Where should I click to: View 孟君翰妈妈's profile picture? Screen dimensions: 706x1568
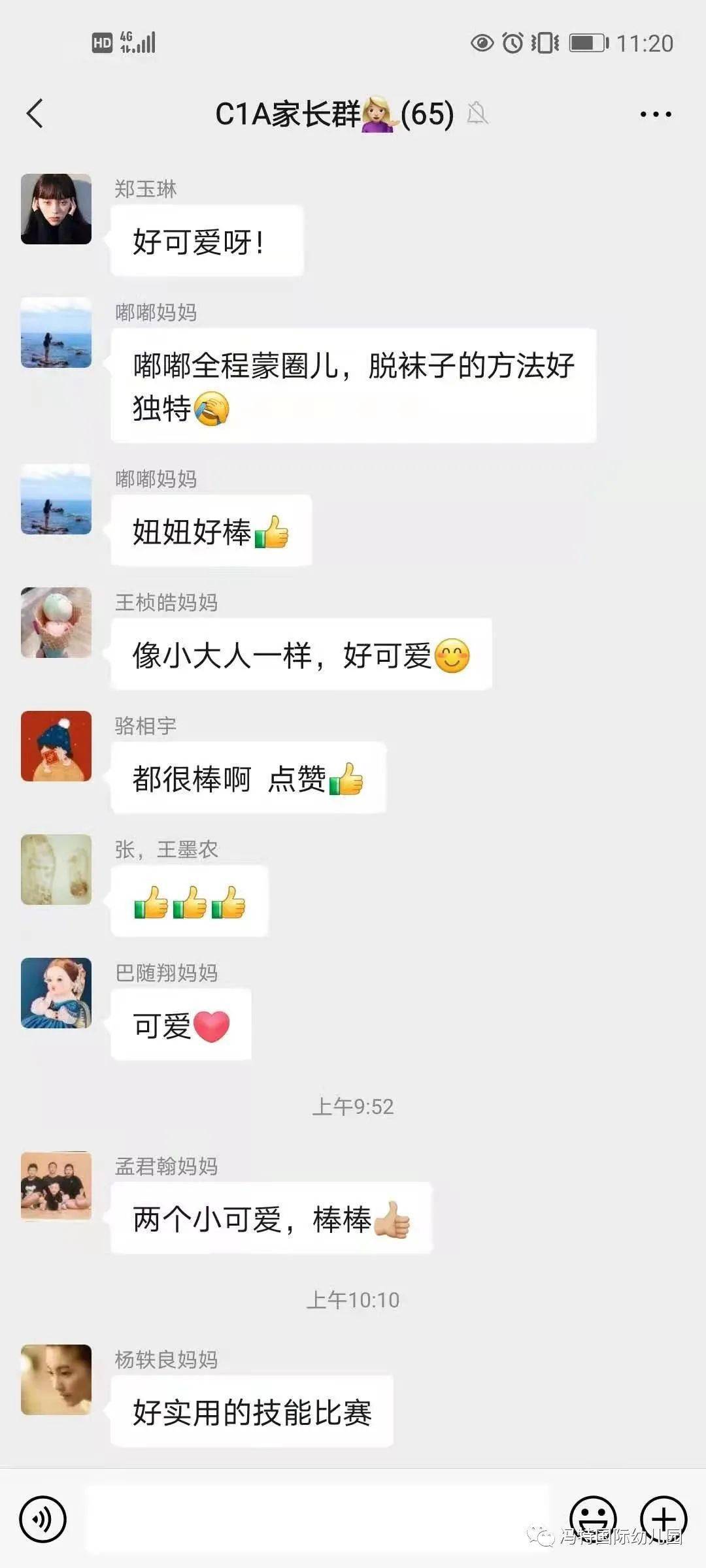pyautogui.click(x=56, y=1186)
